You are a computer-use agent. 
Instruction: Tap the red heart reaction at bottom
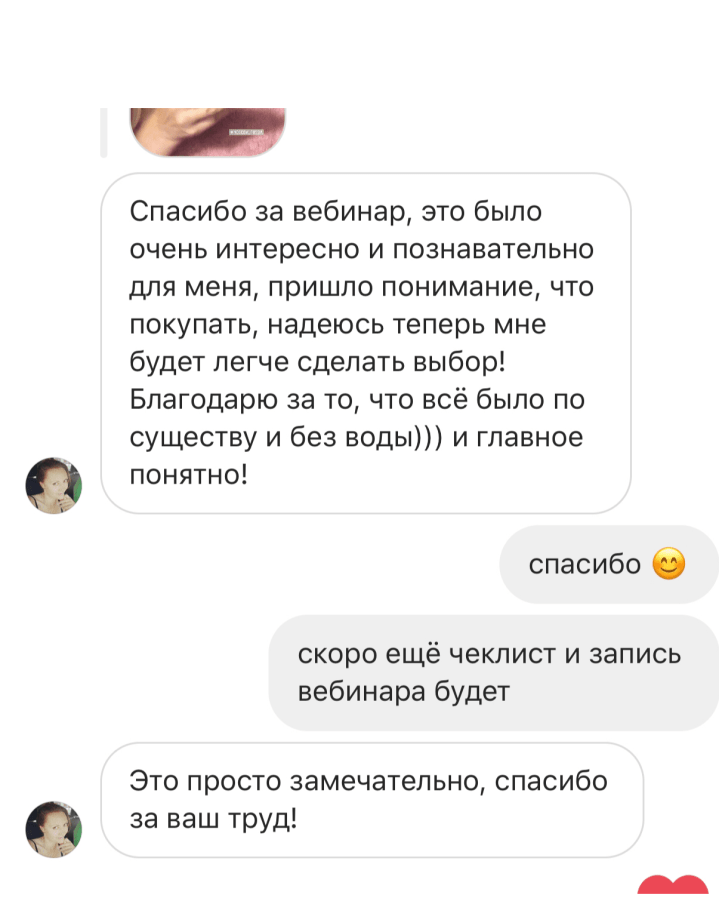(x=672, y=890)
